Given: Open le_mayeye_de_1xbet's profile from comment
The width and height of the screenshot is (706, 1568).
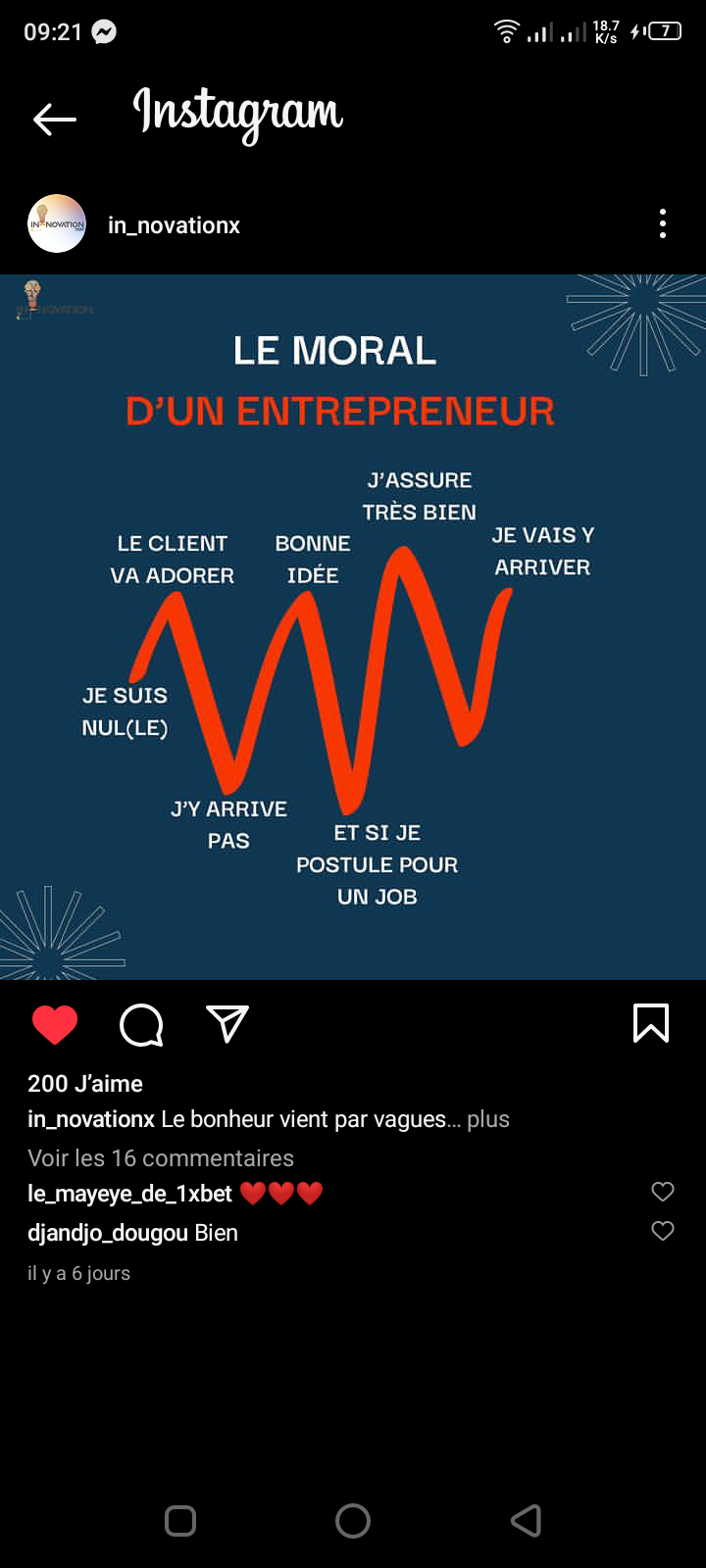Looking at the screenshot, I should tap(129, 1194).
